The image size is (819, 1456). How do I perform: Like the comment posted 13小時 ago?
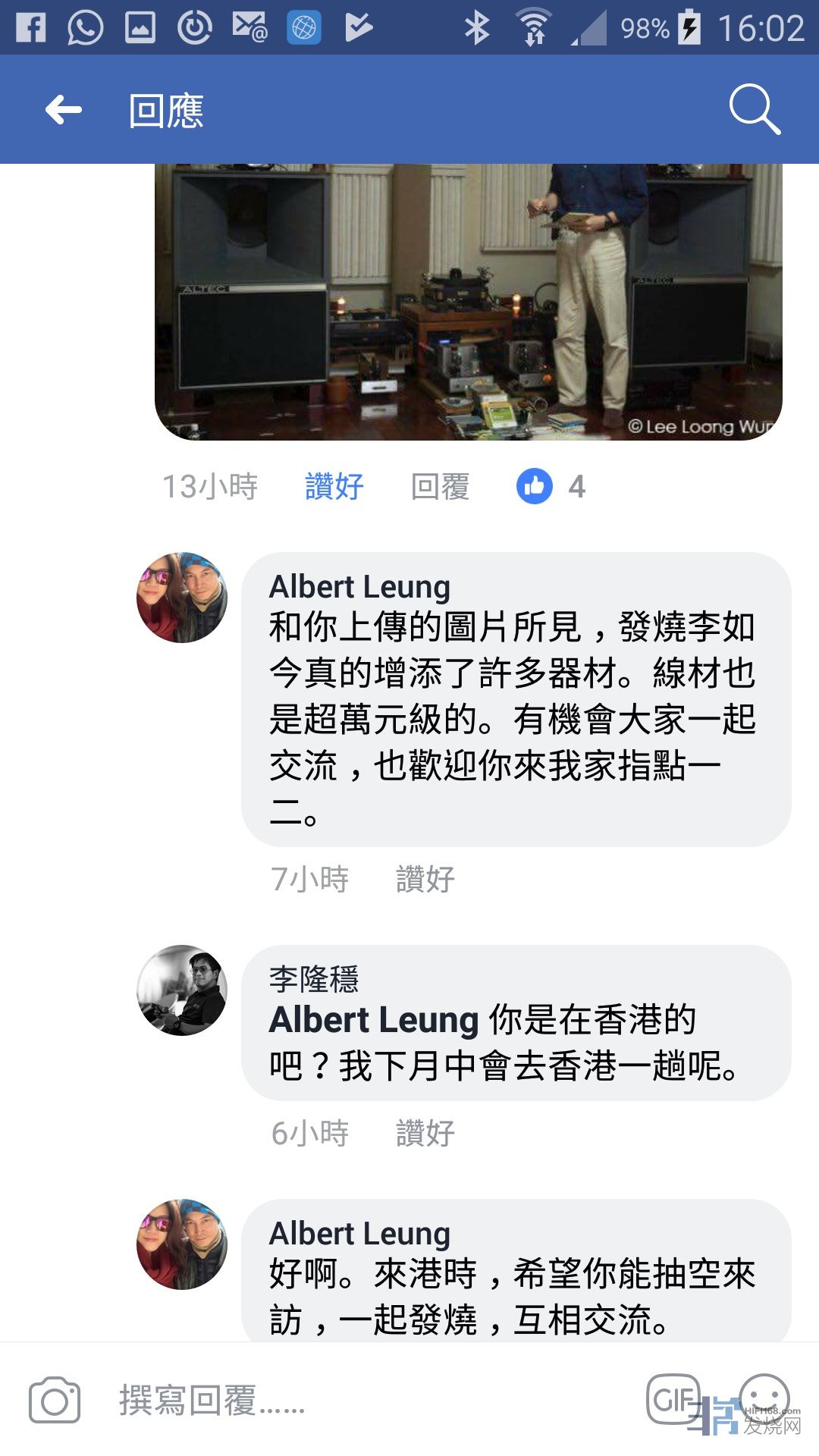click(x=334, y=486)
